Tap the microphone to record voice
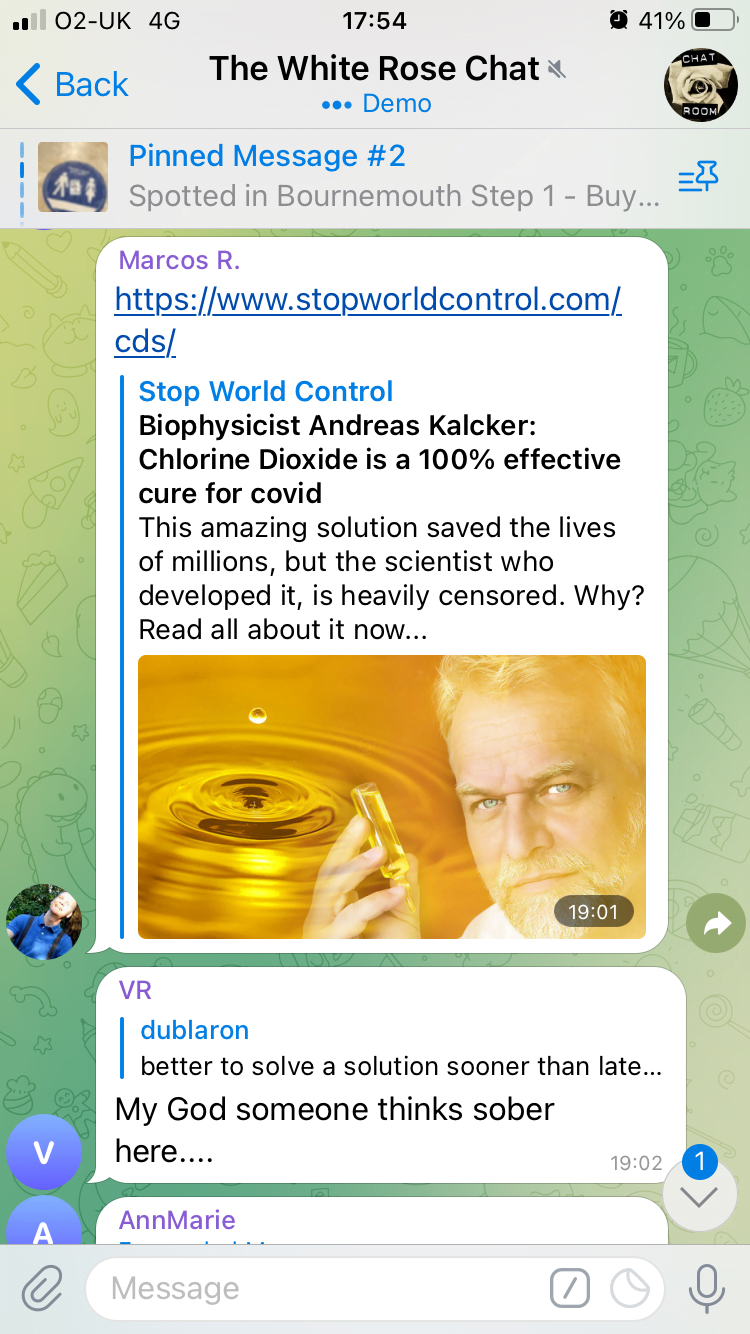This screenshot has width=750, height=1334. 706,1289
